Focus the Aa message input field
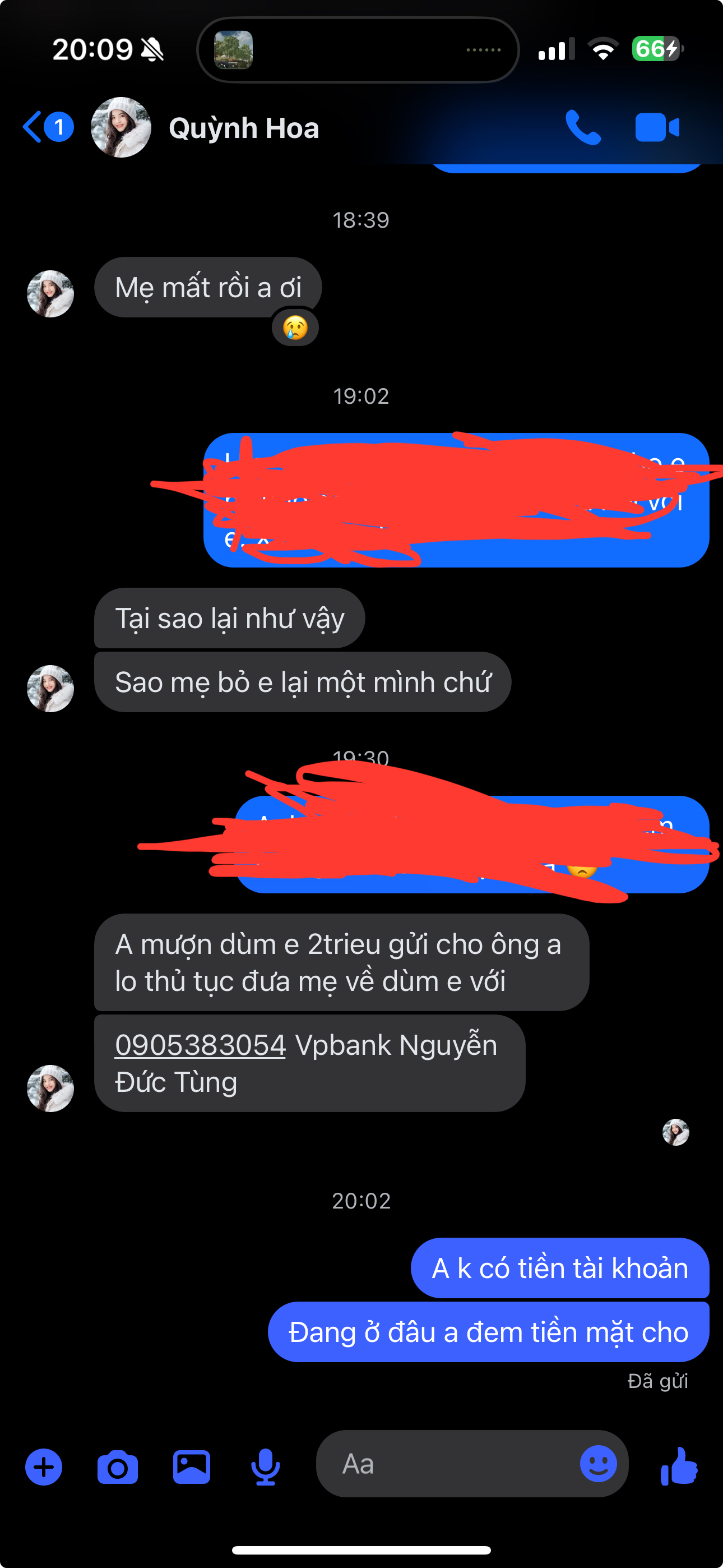 click(451, 1464)
